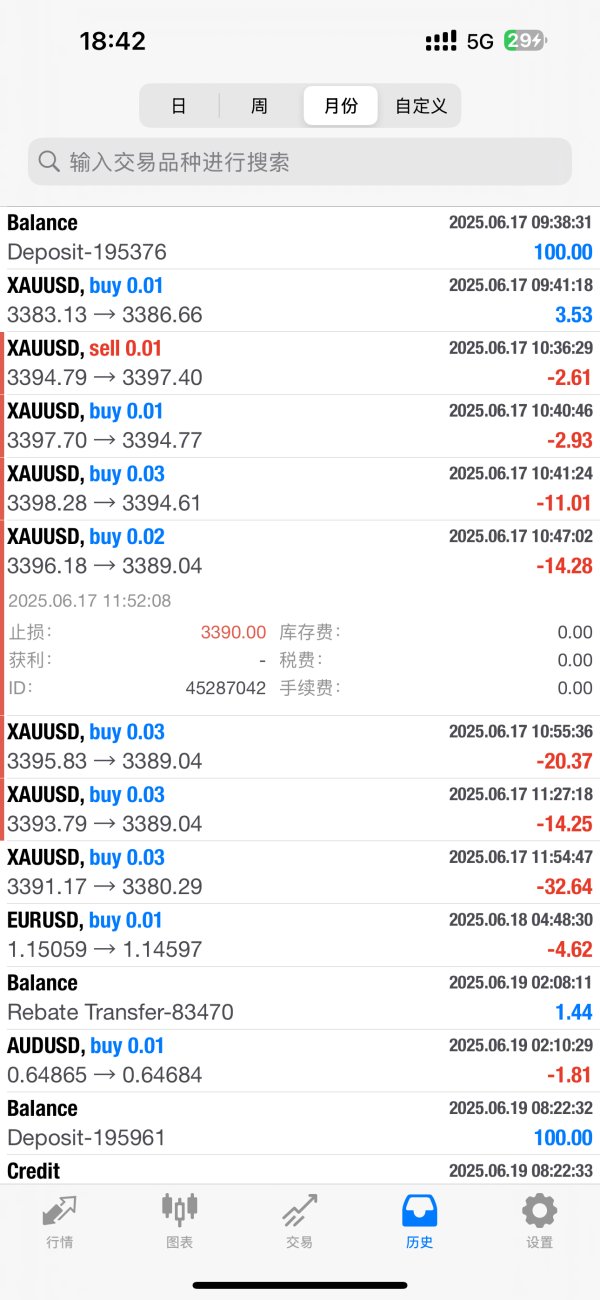Expand the XAUUSD buy 0.01 trade at 09:41:18
This screenshot has width=600, height=1300.
(300, 300)
